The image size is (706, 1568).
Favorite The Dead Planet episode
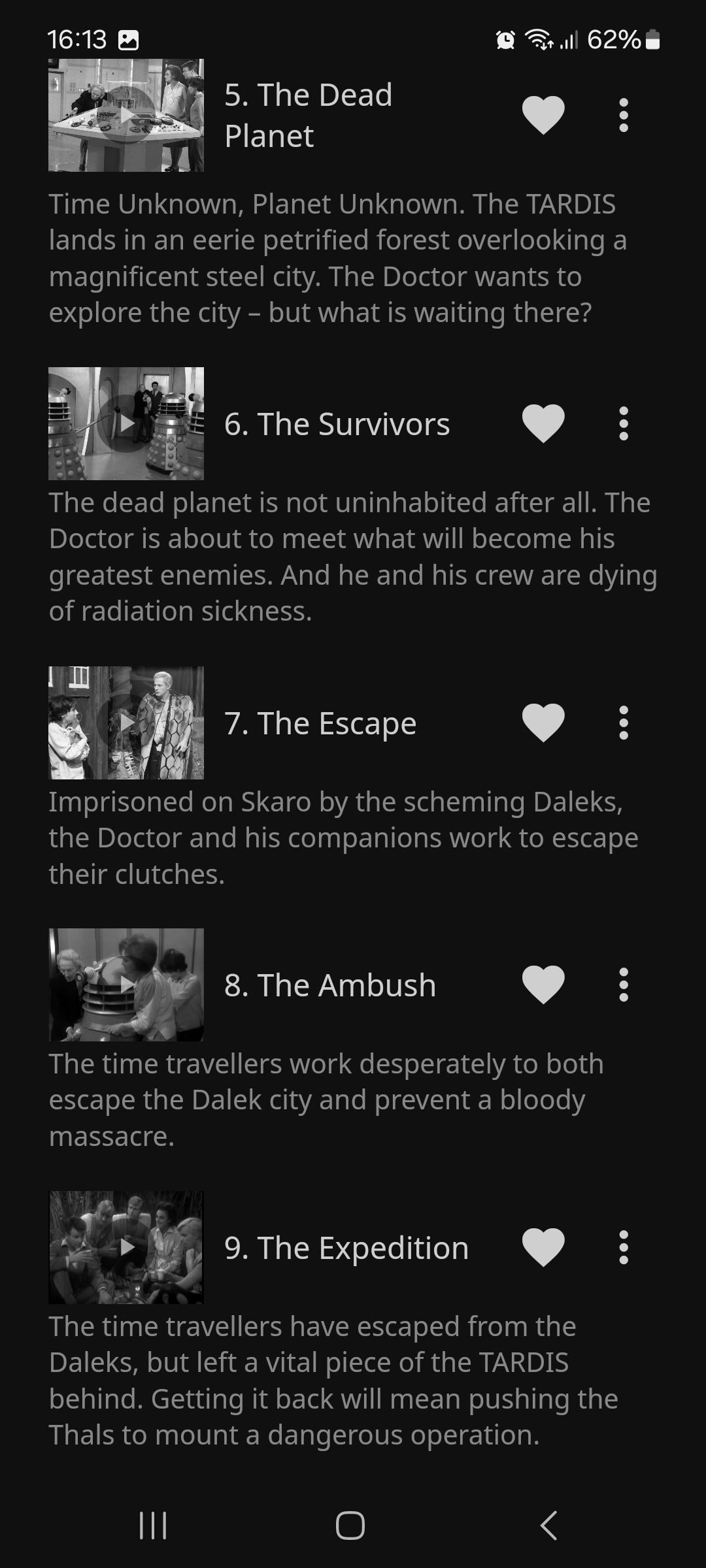543,115
